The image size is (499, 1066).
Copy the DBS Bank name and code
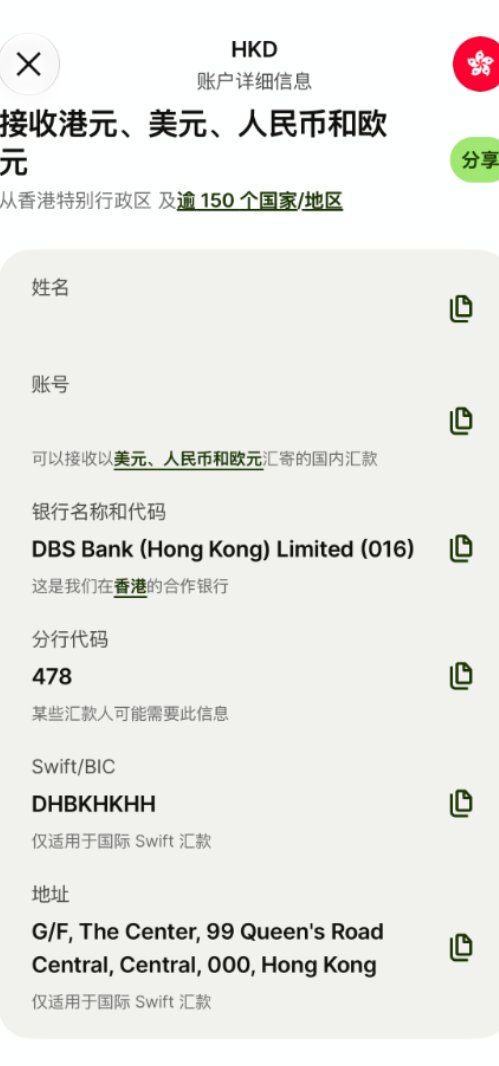click(x=460, y=549)
